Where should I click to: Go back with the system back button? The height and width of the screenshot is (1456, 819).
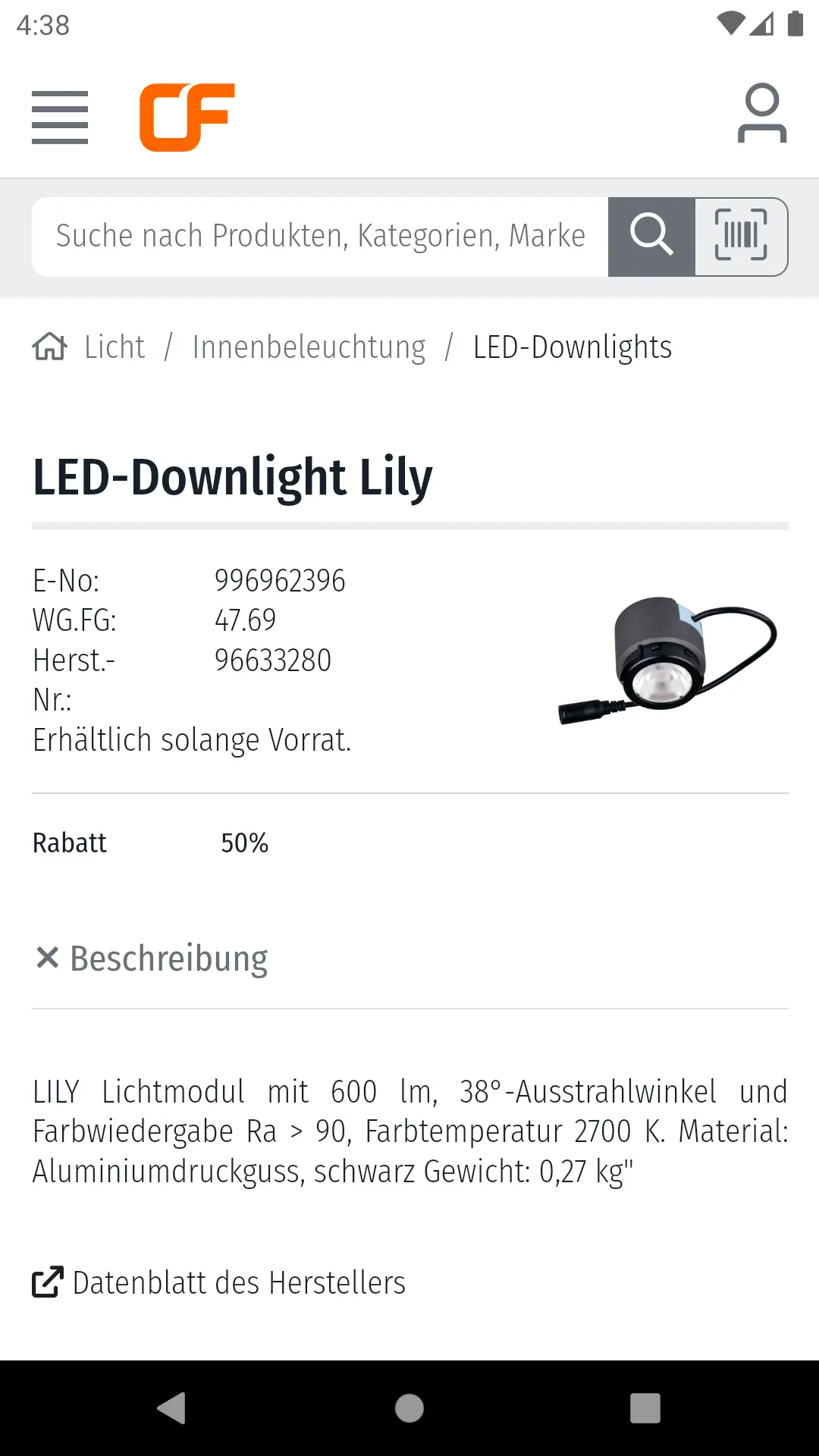click(172, 1408)
